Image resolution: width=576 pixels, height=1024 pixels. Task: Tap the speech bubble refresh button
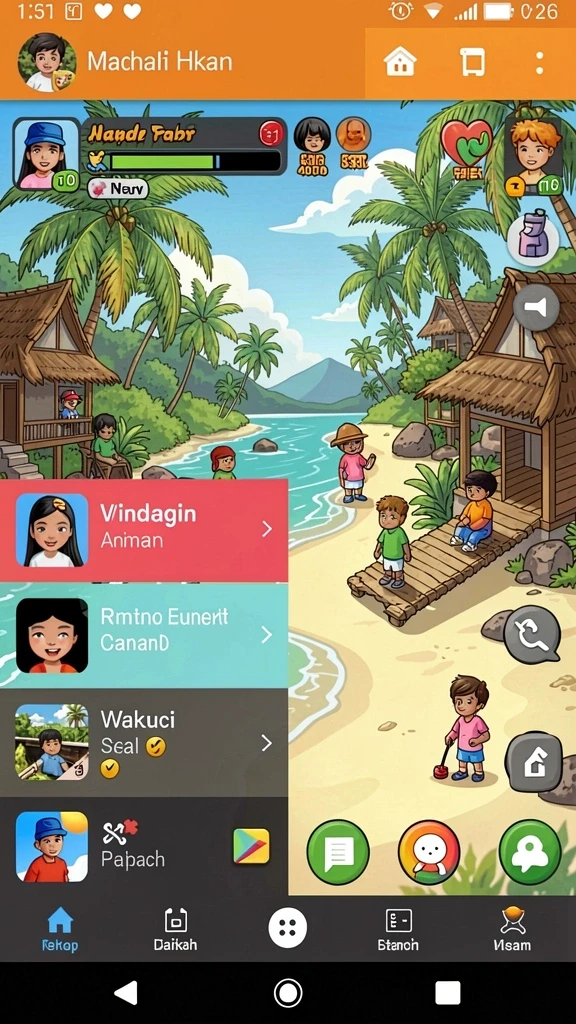(532, 634)
